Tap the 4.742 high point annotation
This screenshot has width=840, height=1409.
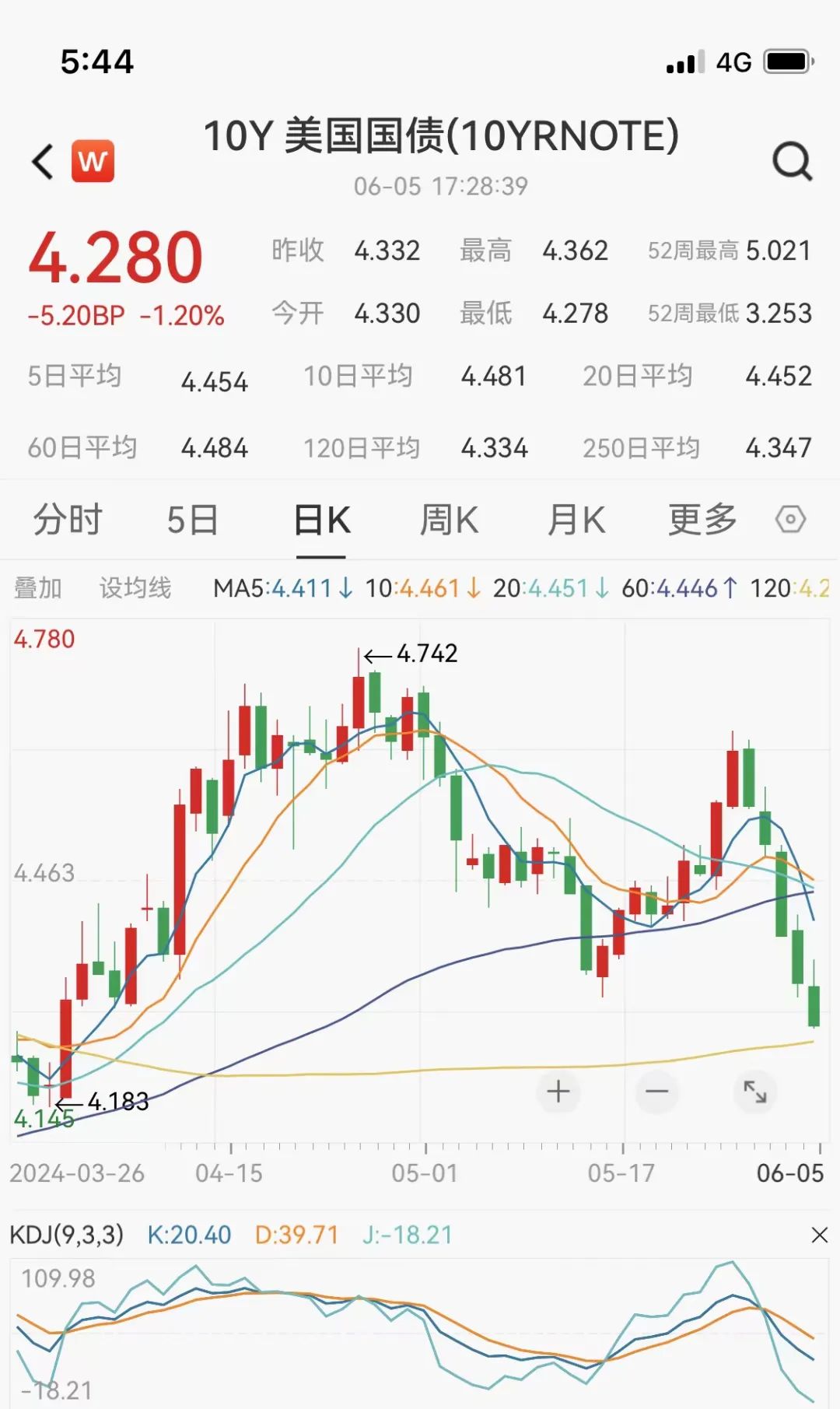click(x=426, y=654)
